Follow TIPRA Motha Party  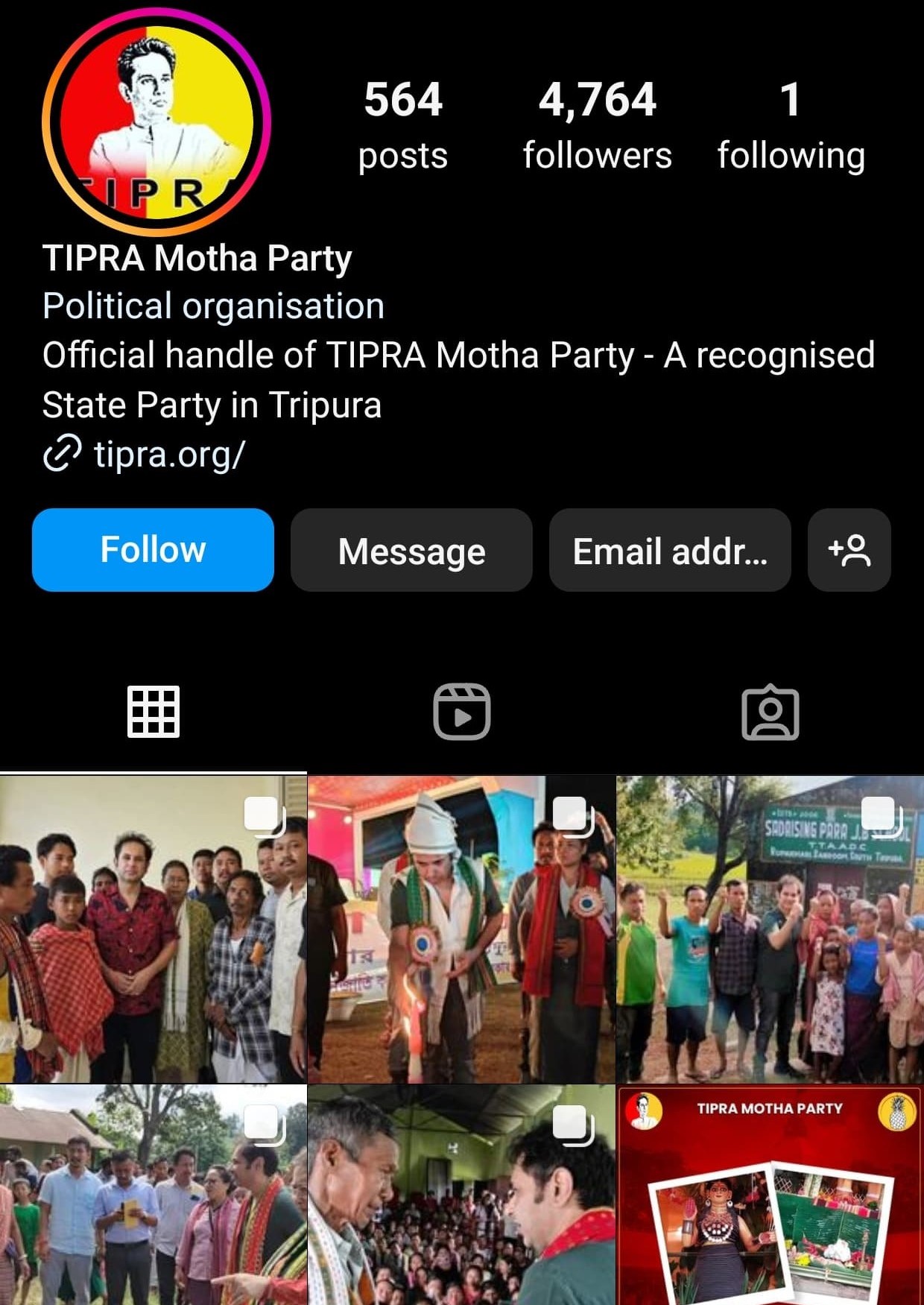point(153,550)
